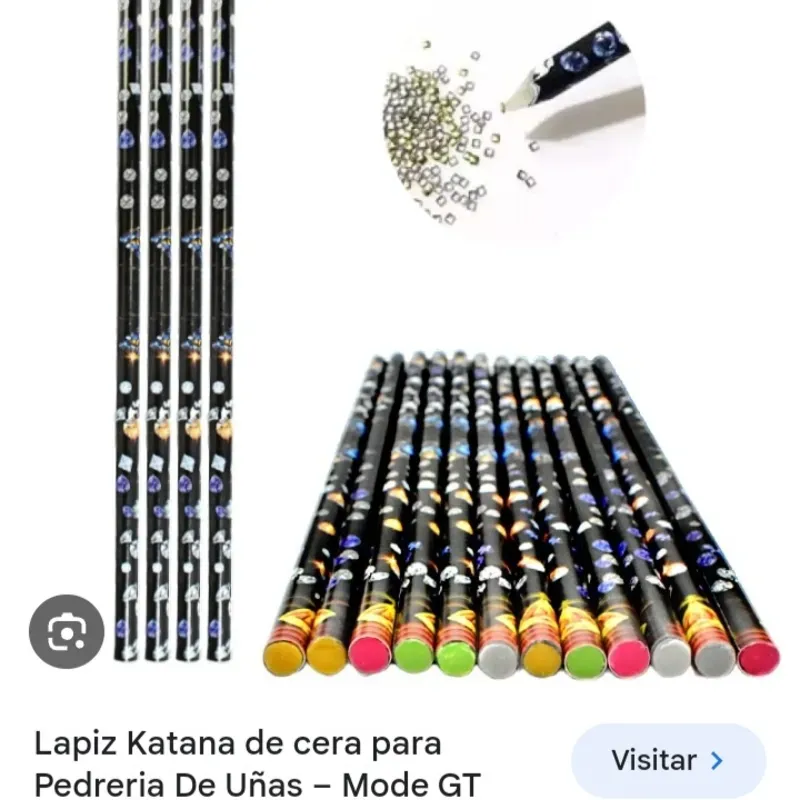Tap the Visitar button
Viewport: 800px width, 800px height.
pos(668,761)
